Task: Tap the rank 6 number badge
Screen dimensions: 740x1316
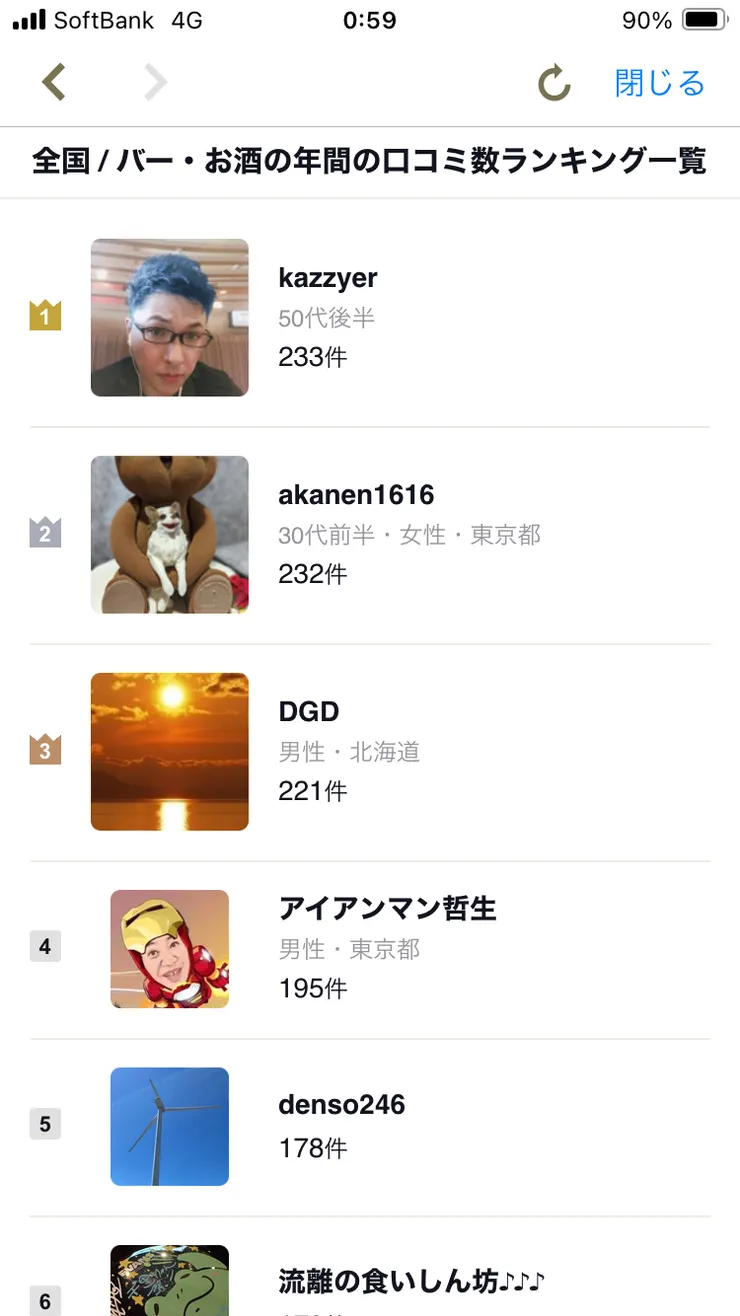Action: coord(45,1301)
